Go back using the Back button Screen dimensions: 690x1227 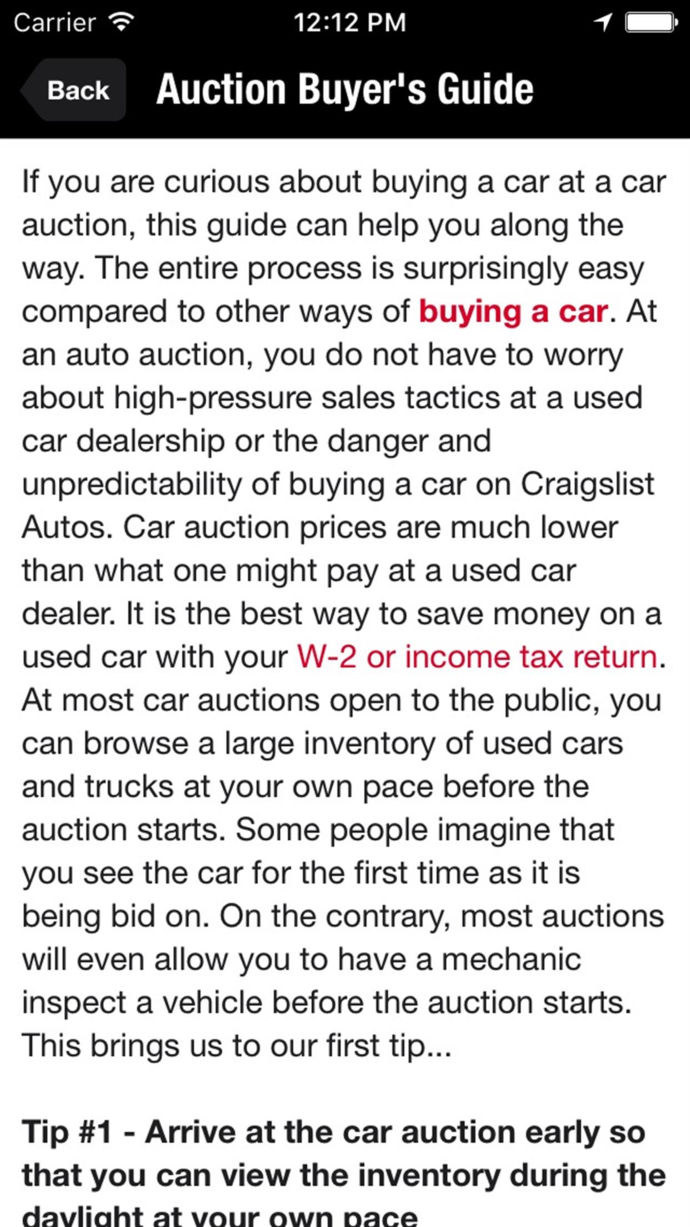(76, 91)
